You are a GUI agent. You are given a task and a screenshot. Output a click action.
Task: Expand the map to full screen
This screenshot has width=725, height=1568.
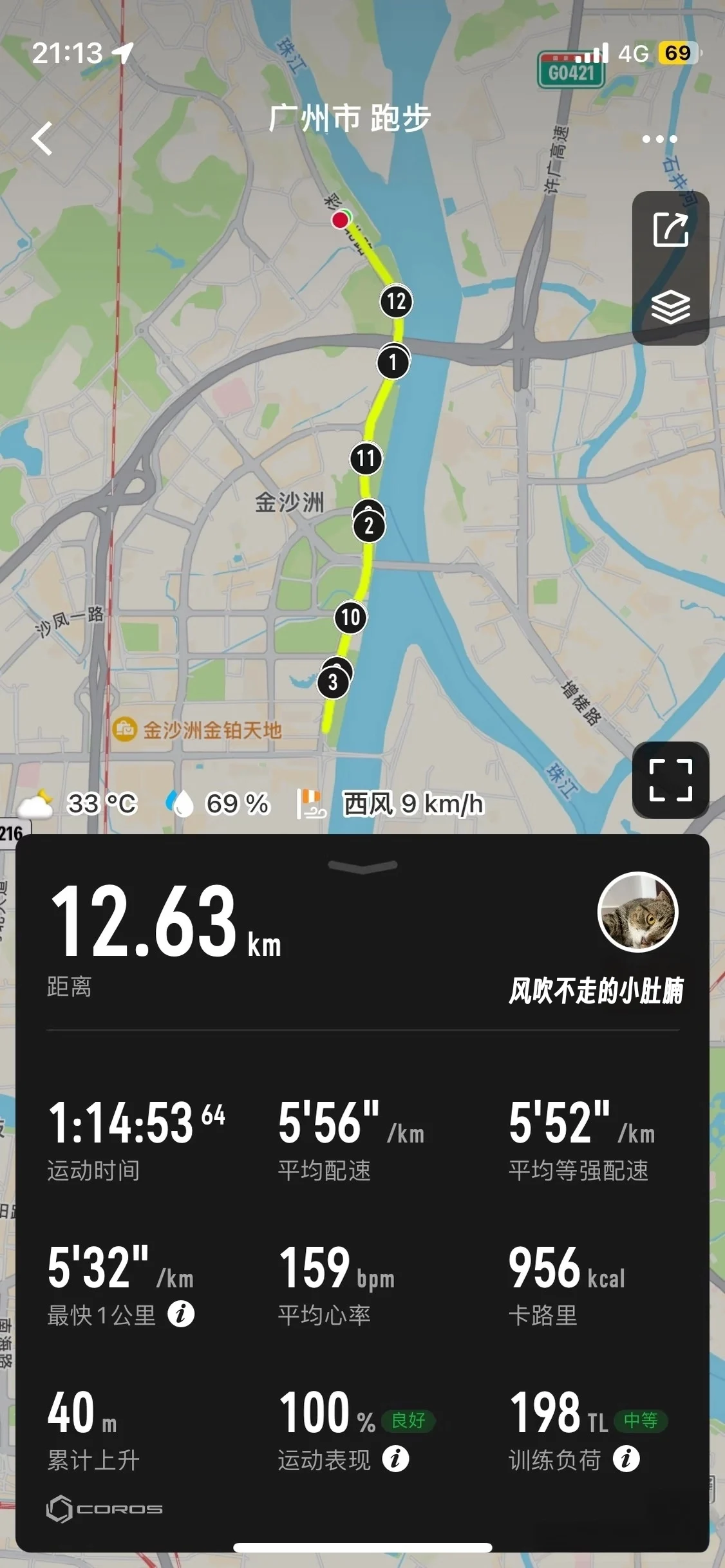[670, 779]
